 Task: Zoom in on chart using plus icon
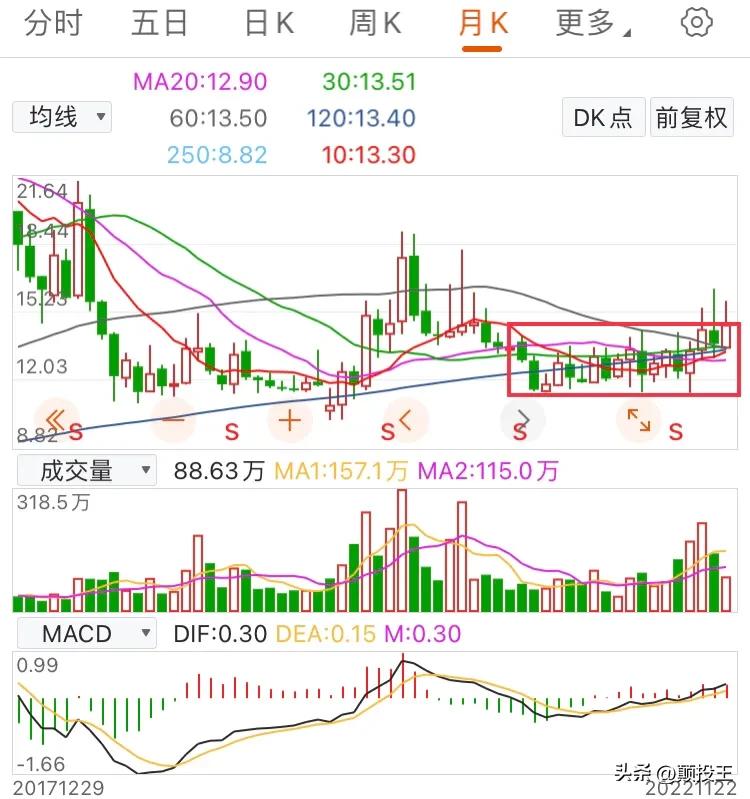coord(289,421)
